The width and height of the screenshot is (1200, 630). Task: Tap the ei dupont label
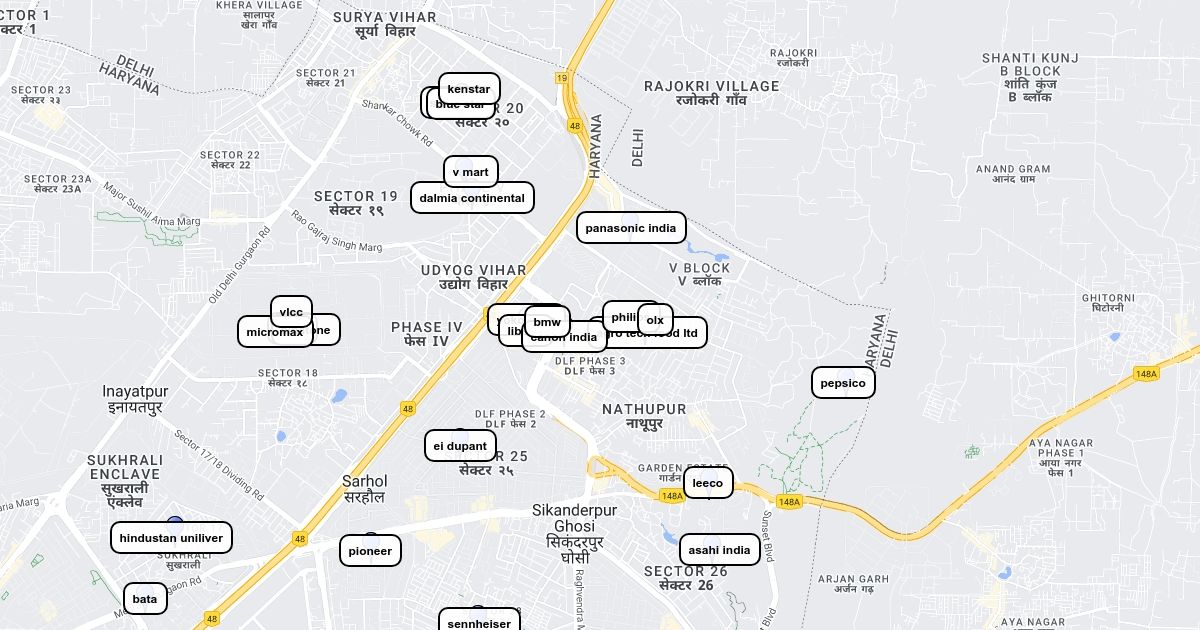tap(460, 446)
